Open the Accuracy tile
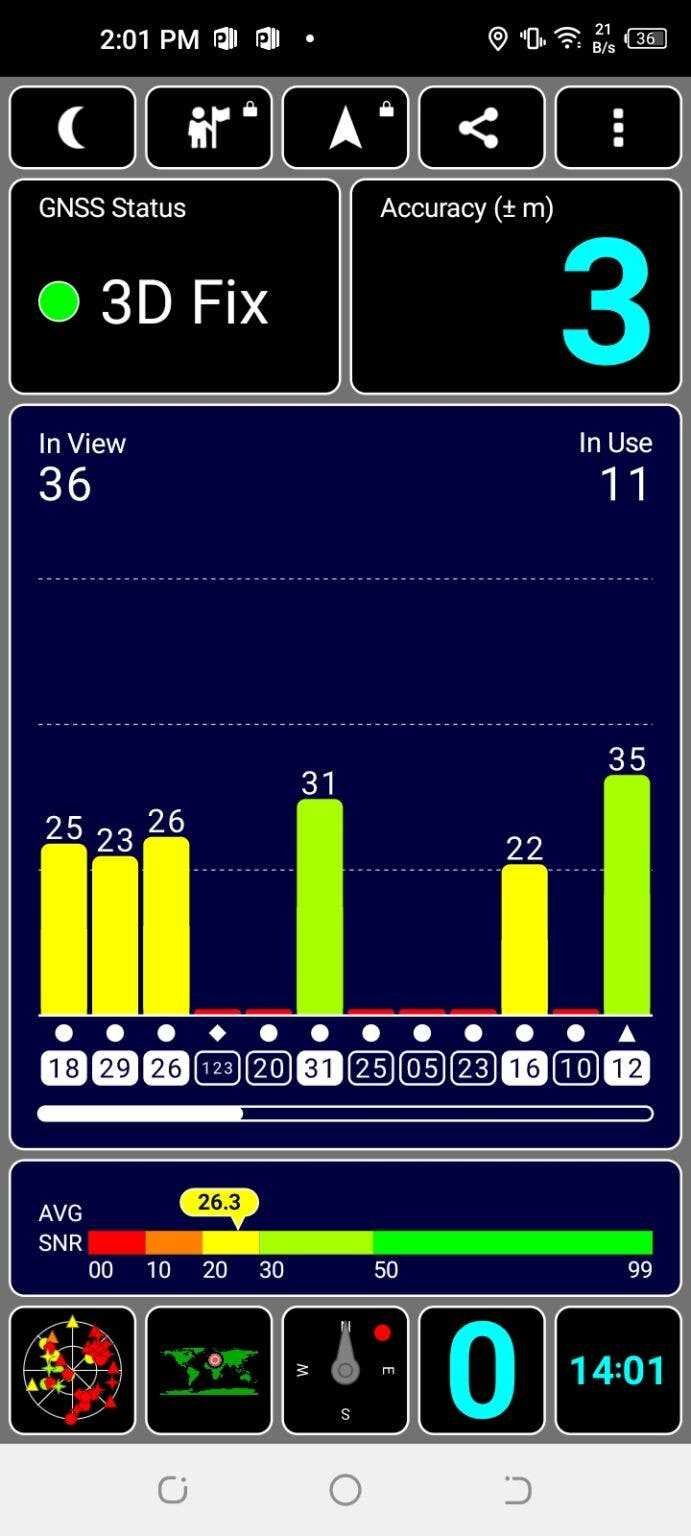The image size is (691, 1536). coord(516,287)
